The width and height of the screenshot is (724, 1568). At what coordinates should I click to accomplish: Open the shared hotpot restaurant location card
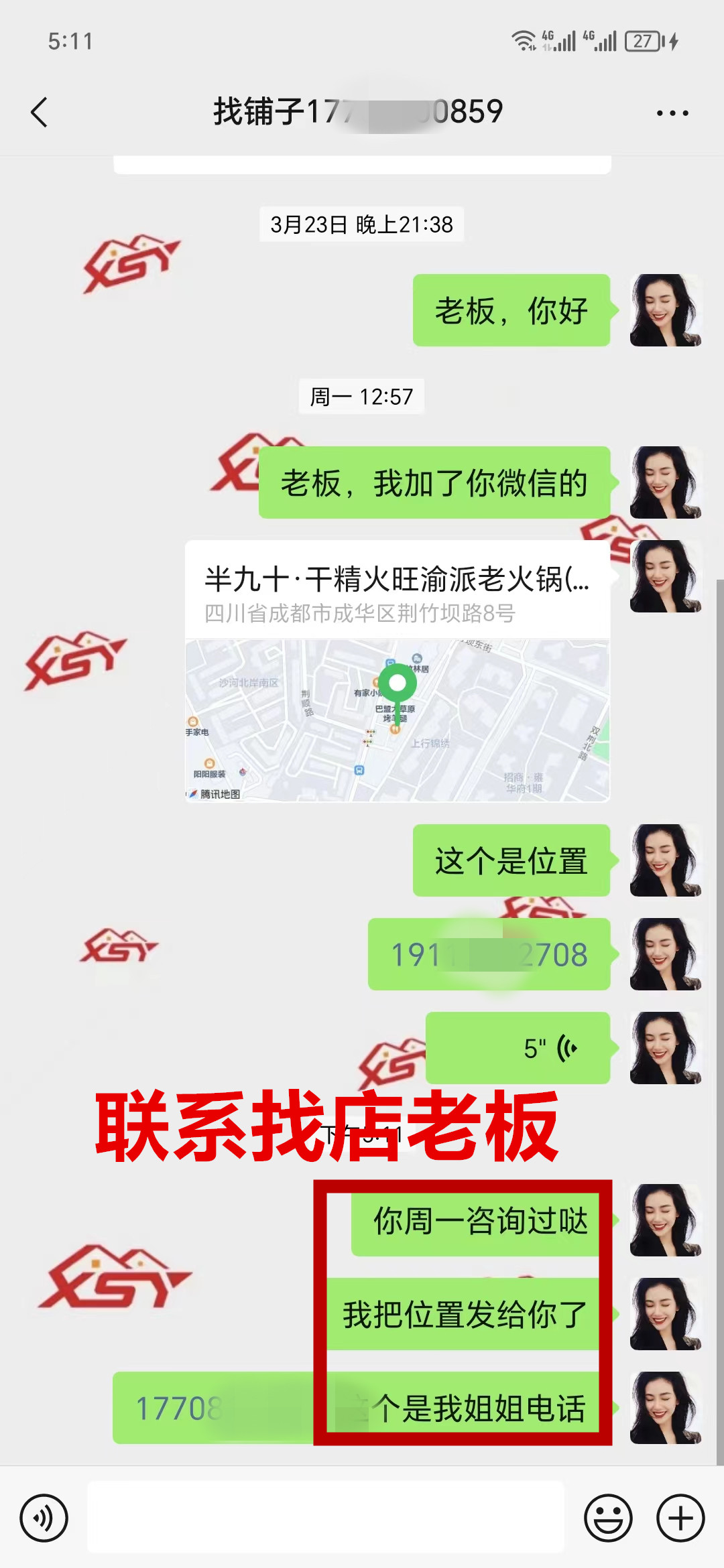click(x=397, y=670)
